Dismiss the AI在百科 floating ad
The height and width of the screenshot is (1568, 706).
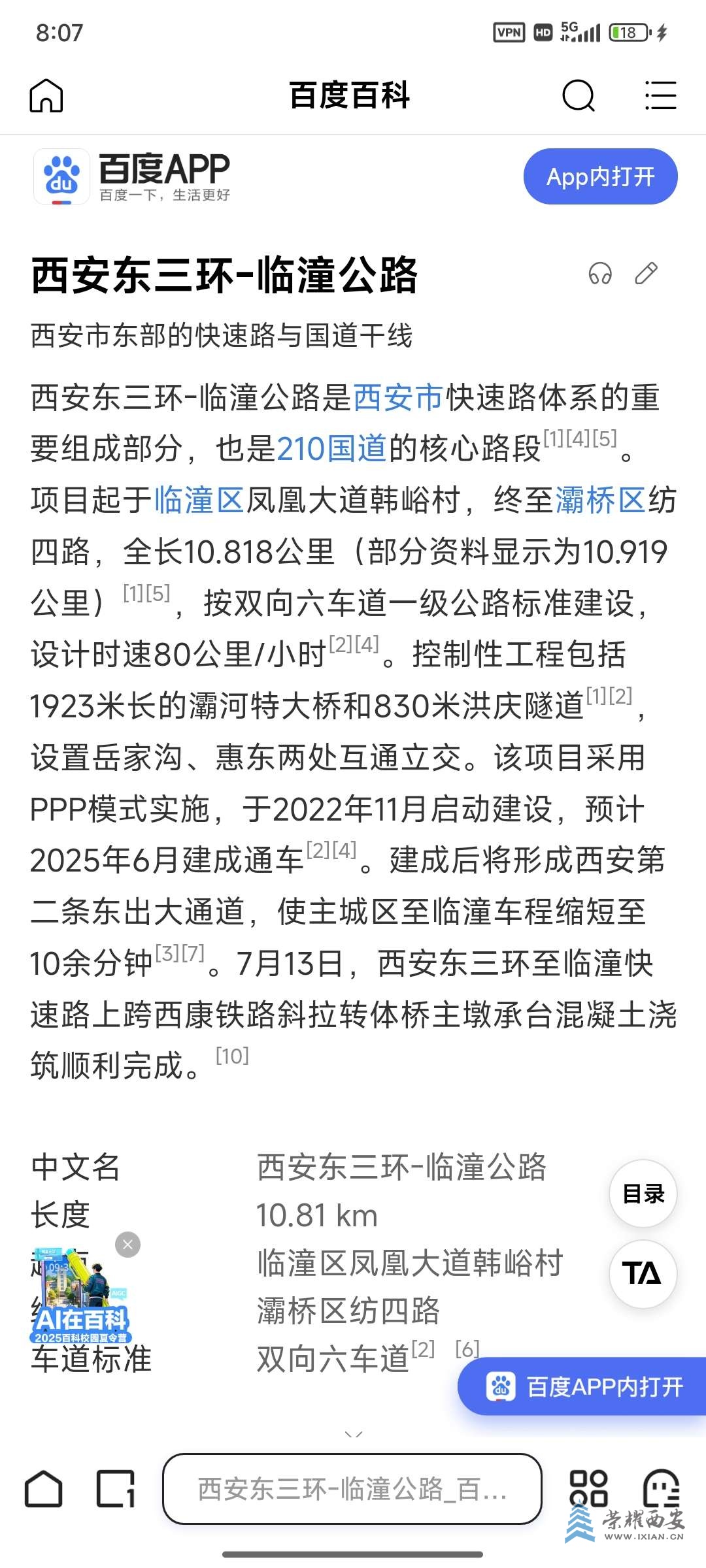127,1245
